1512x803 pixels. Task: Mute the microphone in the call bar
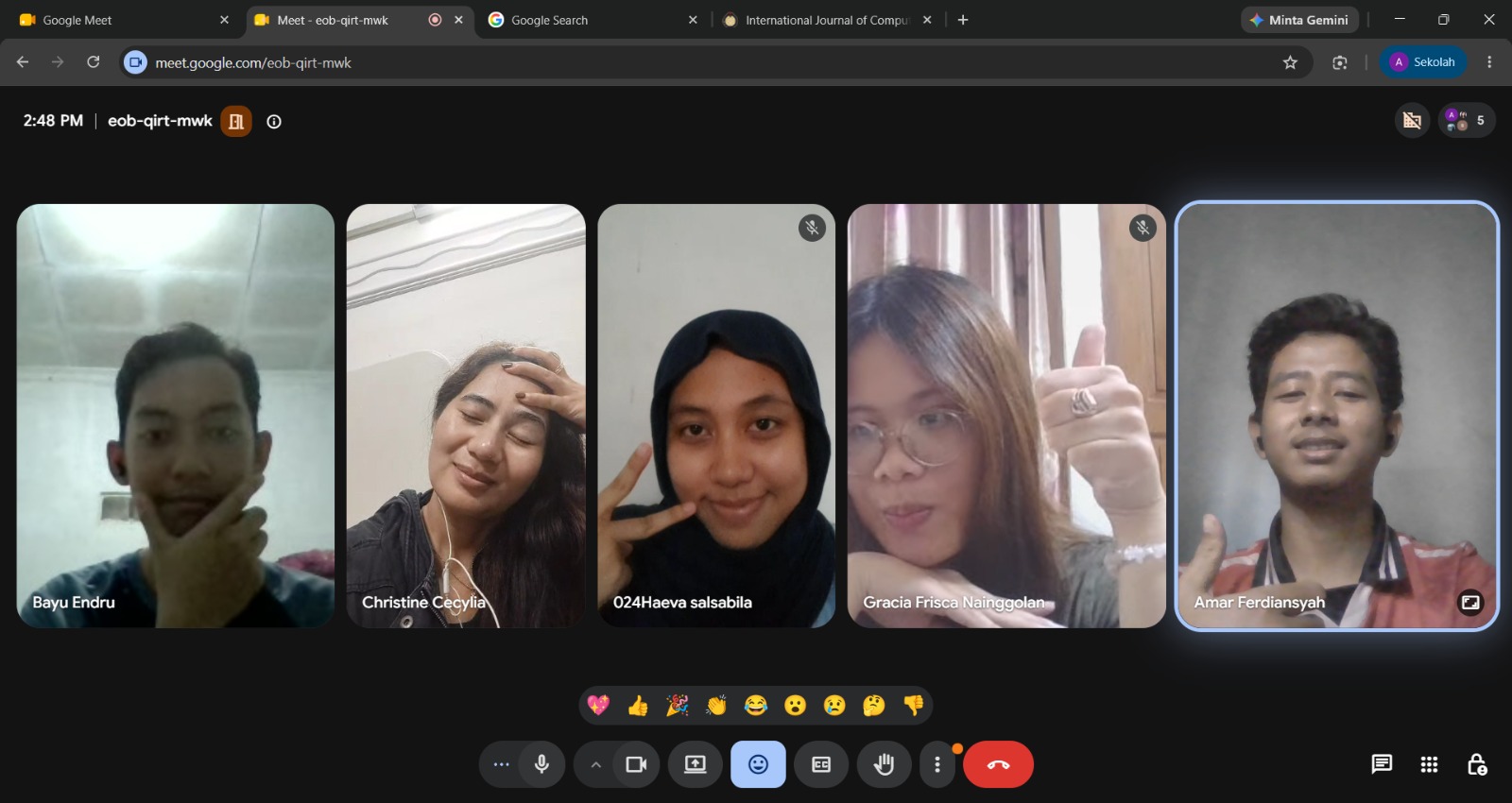click(541, 764)
